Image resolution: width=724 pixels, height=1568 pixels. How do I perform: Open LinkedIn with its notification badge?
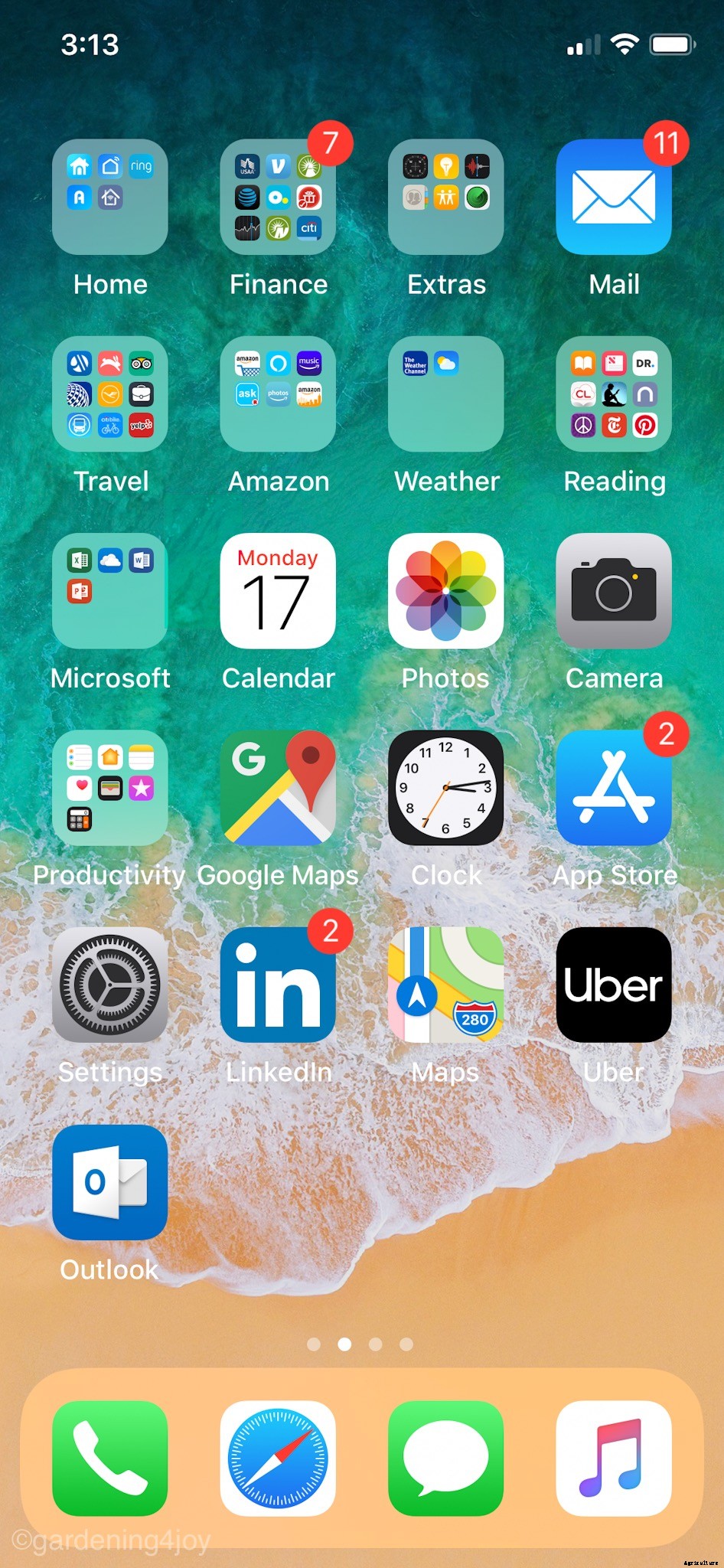(278, 985)
